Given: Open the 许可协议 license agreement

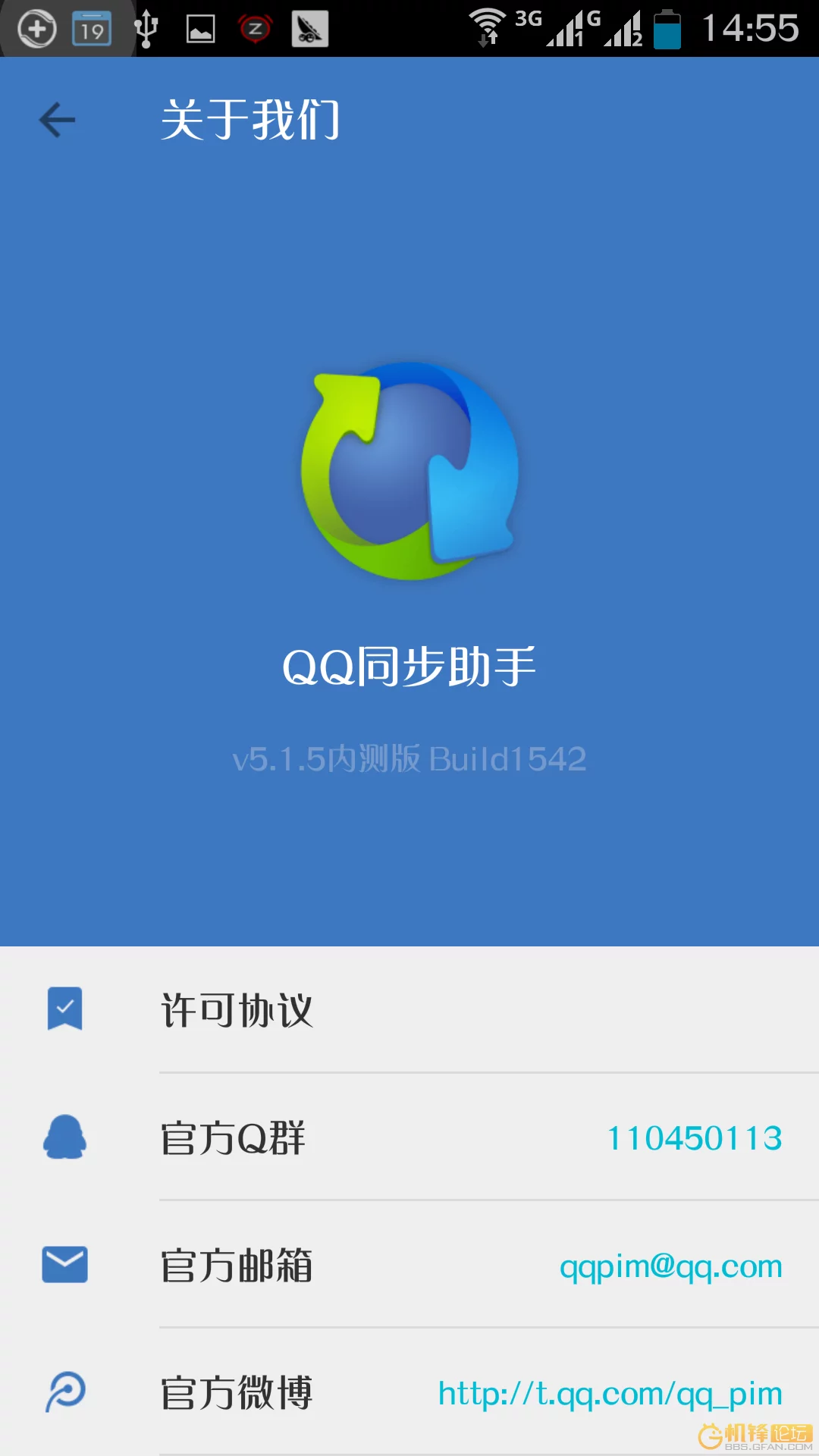Looking at the screenshot, I should (409, 1009).
